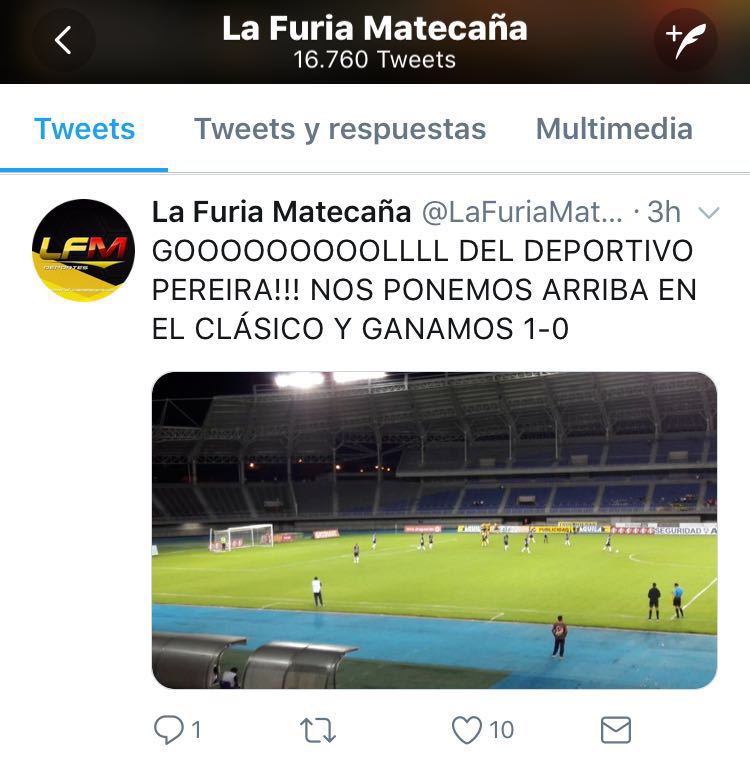The image size is (750, 765).
Task: Open the @LaFuriaMat... handle link
Action: click(524, 212)
